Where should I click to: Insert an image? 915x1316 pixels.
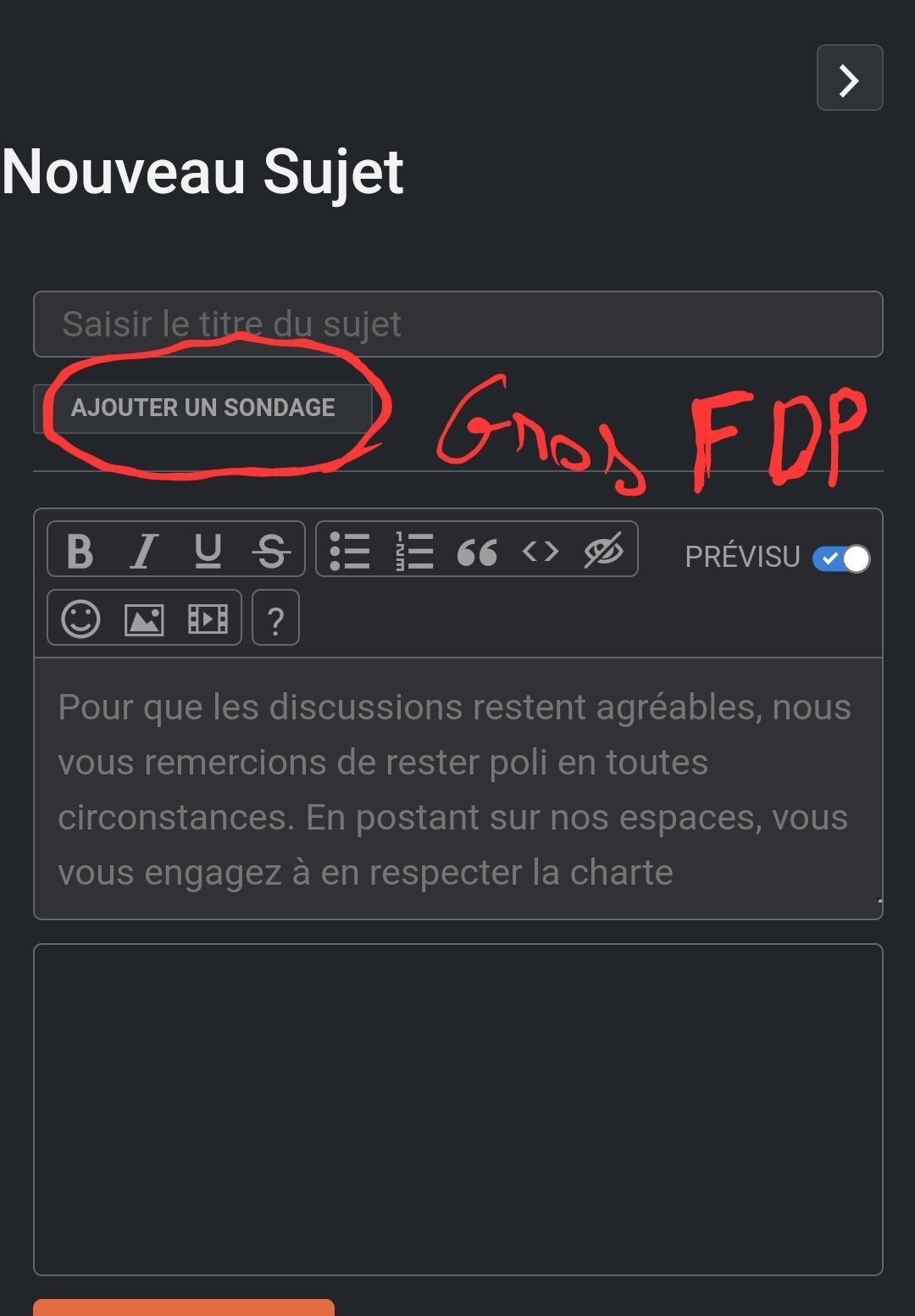pos(144,619)
